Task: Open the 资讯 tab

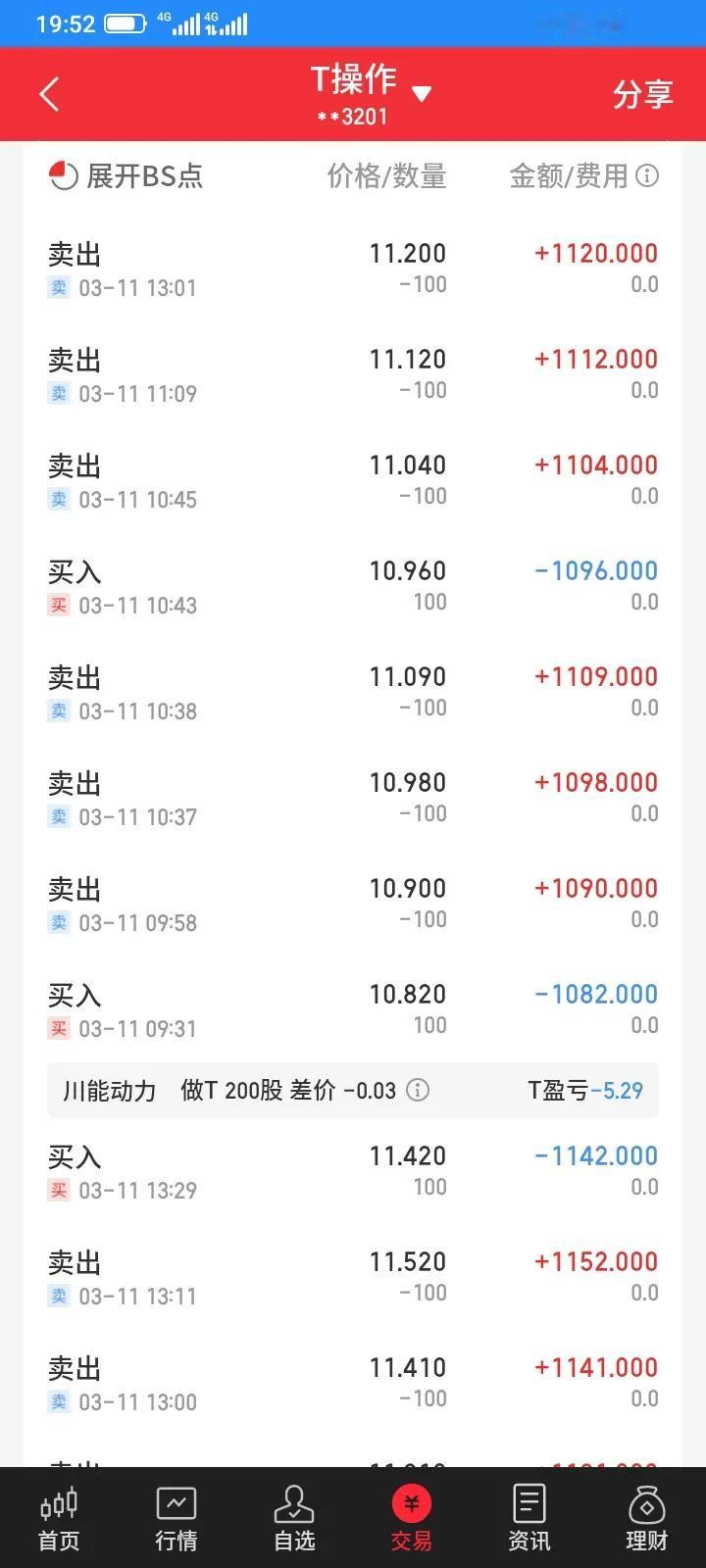Action: 529,1518
